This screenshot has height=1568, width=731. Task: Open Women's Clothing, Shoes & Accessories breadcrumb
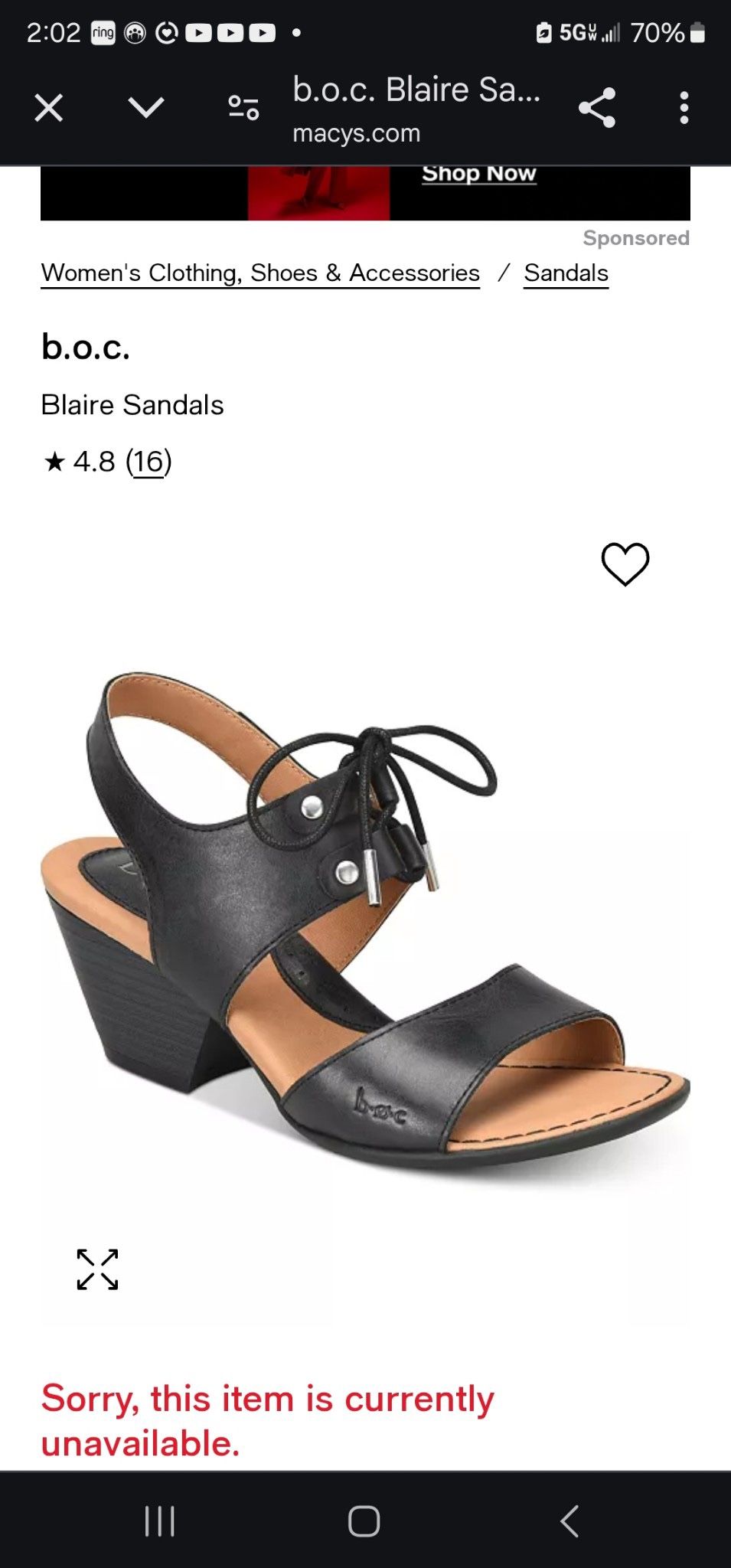(x=259, y=273)
